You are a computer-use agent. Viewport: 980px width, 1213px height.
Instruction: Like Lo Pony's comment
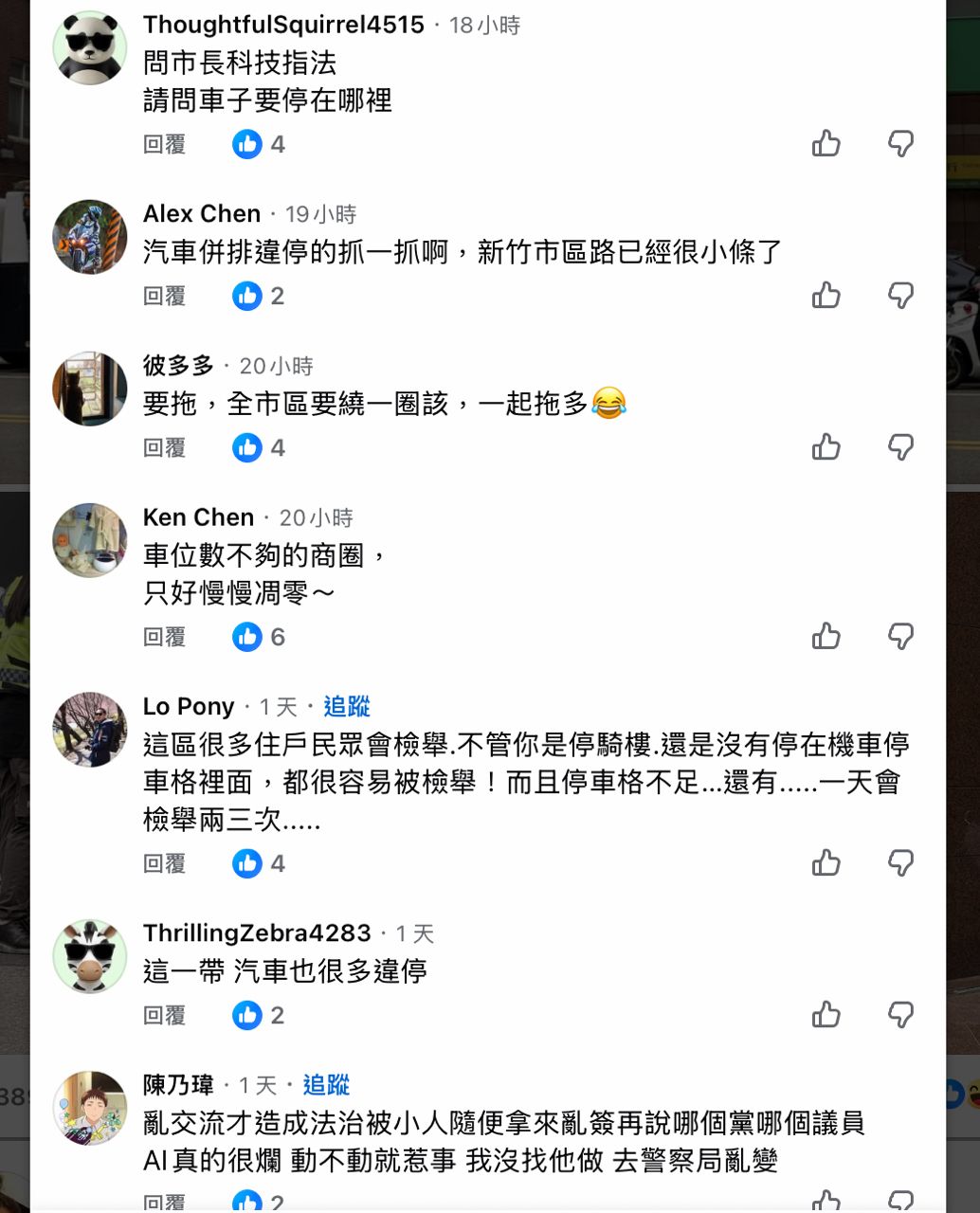[826, 863]
